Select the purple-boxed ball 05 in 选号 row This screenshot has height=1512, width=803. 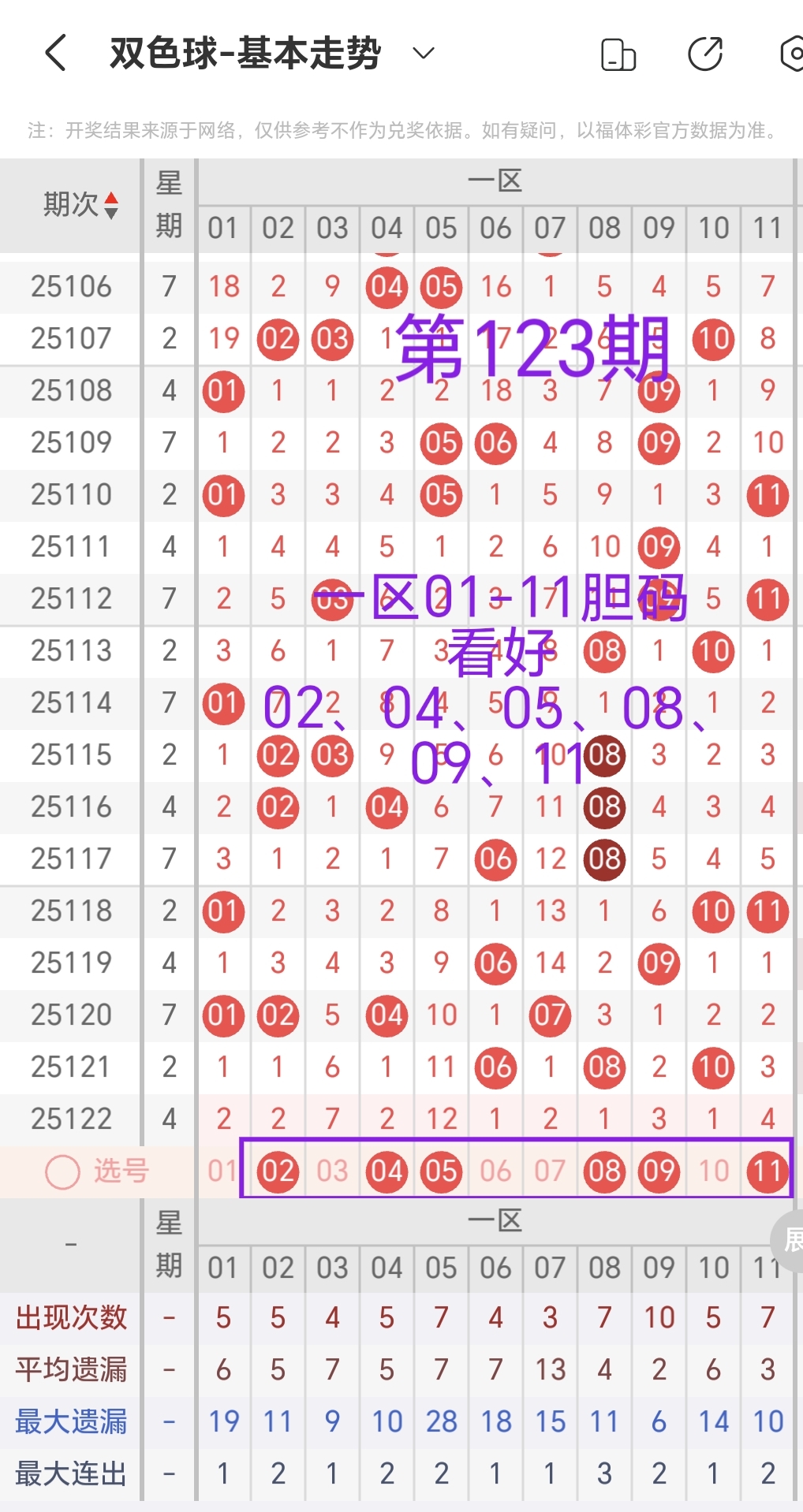click(440, 1171)
